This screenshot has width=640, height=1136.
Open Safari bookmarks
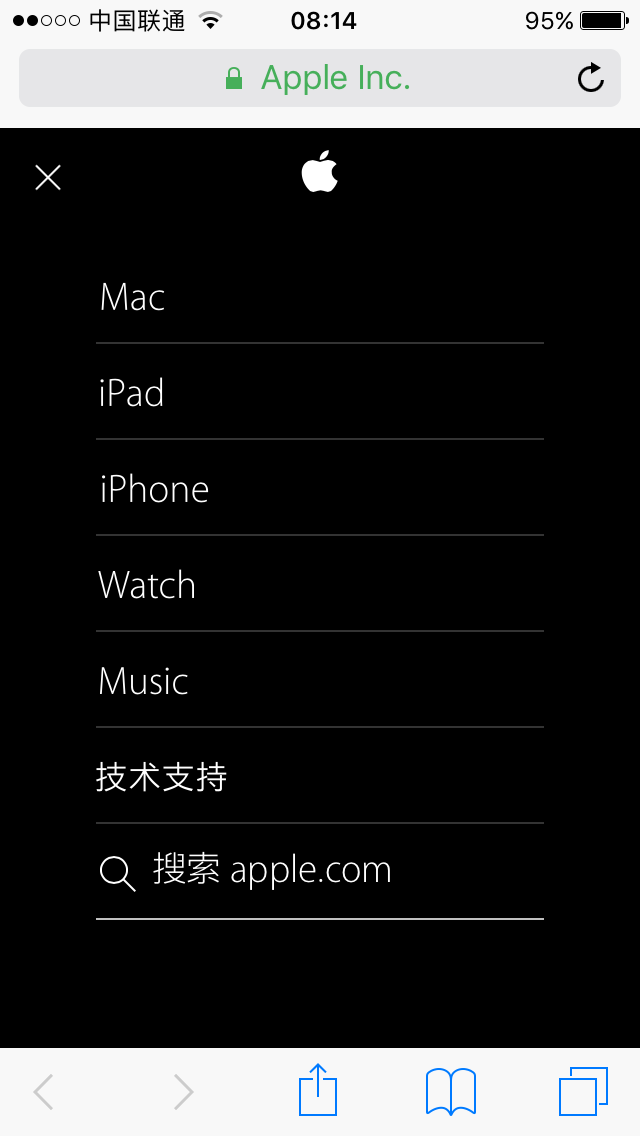tap(451, 1091)
